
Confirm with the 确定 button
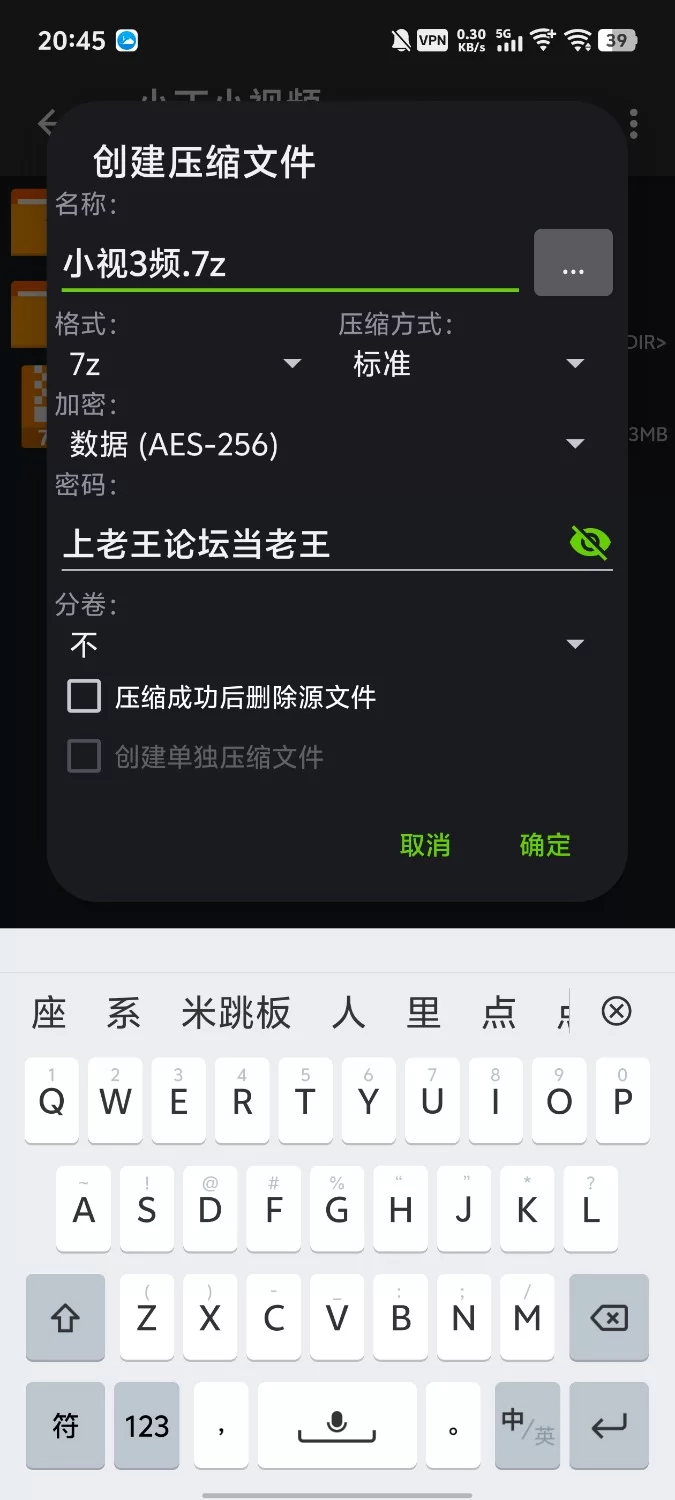click(545, 845)
